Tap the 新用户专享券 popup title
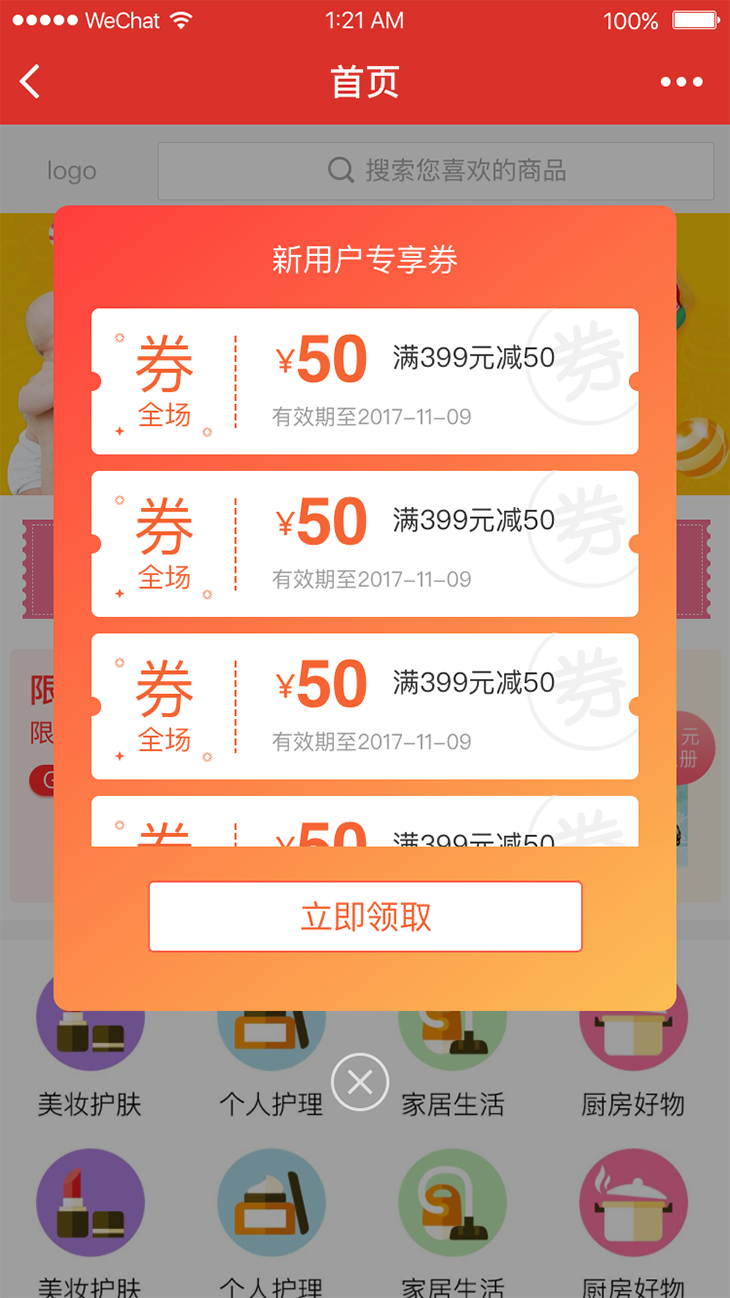The image size is (730, 1298). point(364,258)
